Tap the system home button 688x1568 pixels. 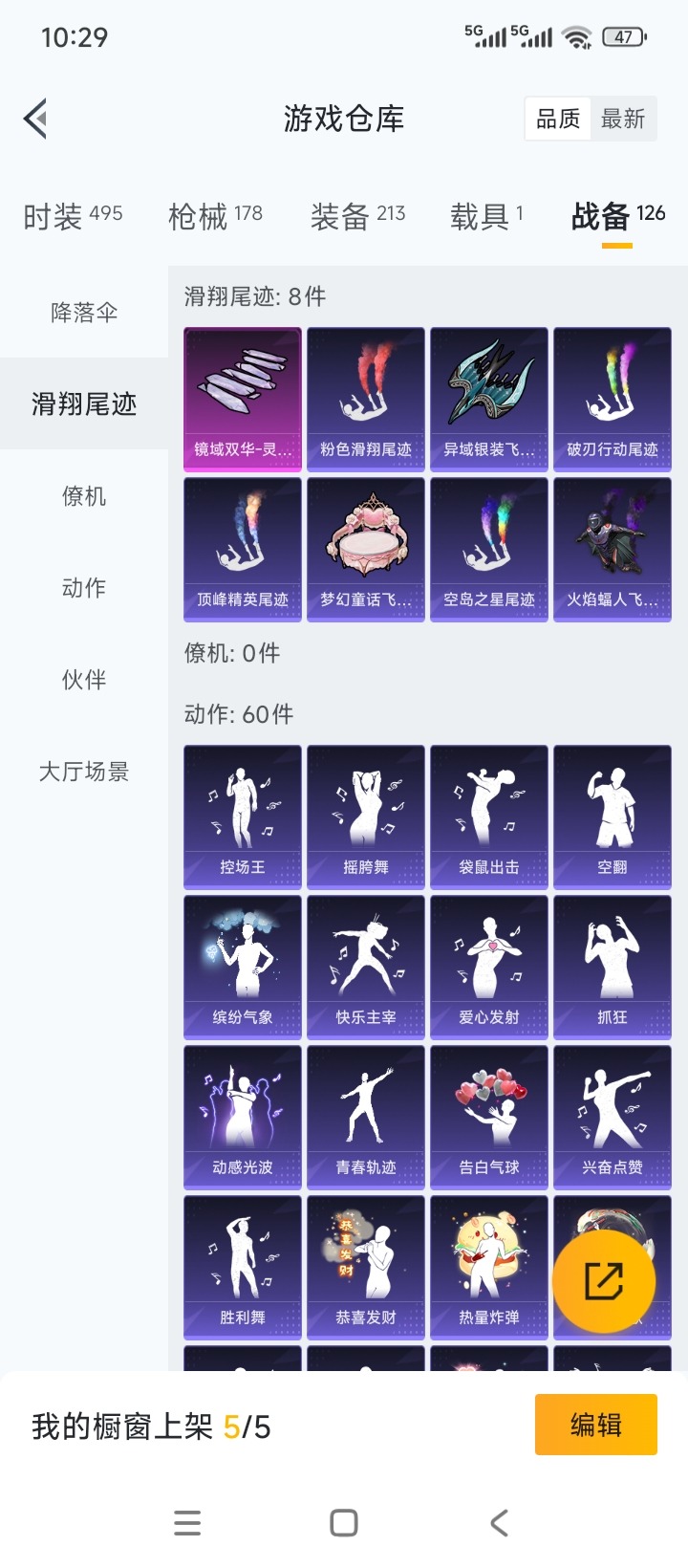(344, 1523)
